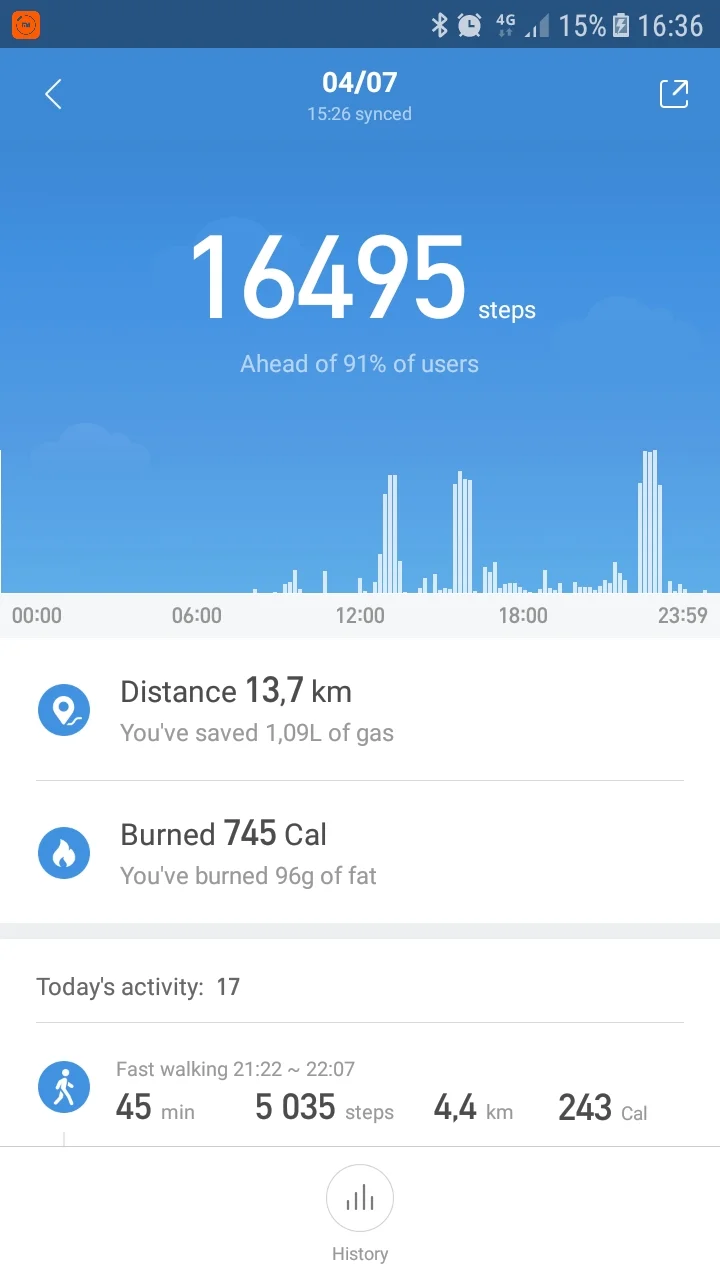
Task: Tap the Distance 13,7 km row
Action: pyautogui.click(x=236, y=691)
